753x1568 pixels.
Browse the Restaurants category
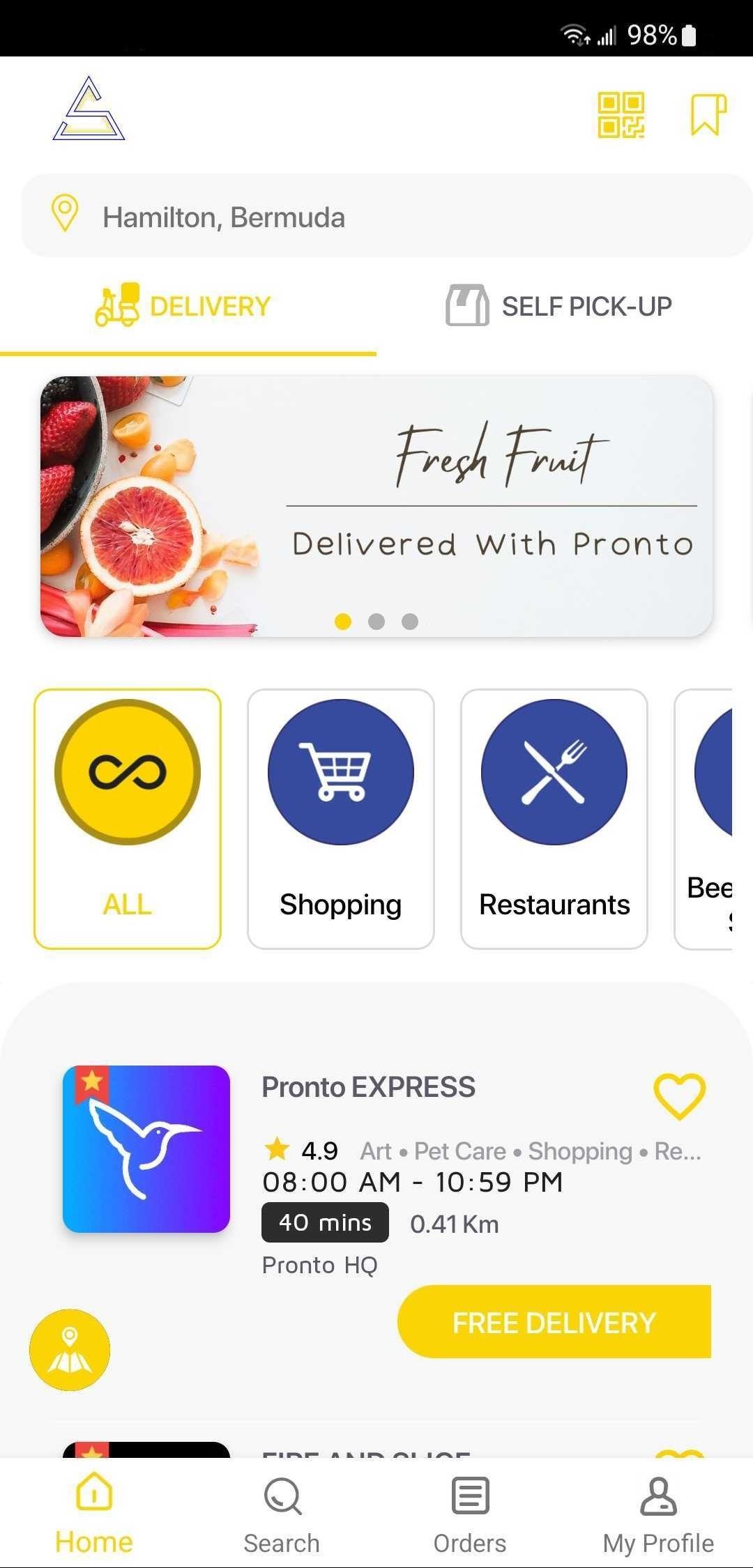tap(554, 819)
